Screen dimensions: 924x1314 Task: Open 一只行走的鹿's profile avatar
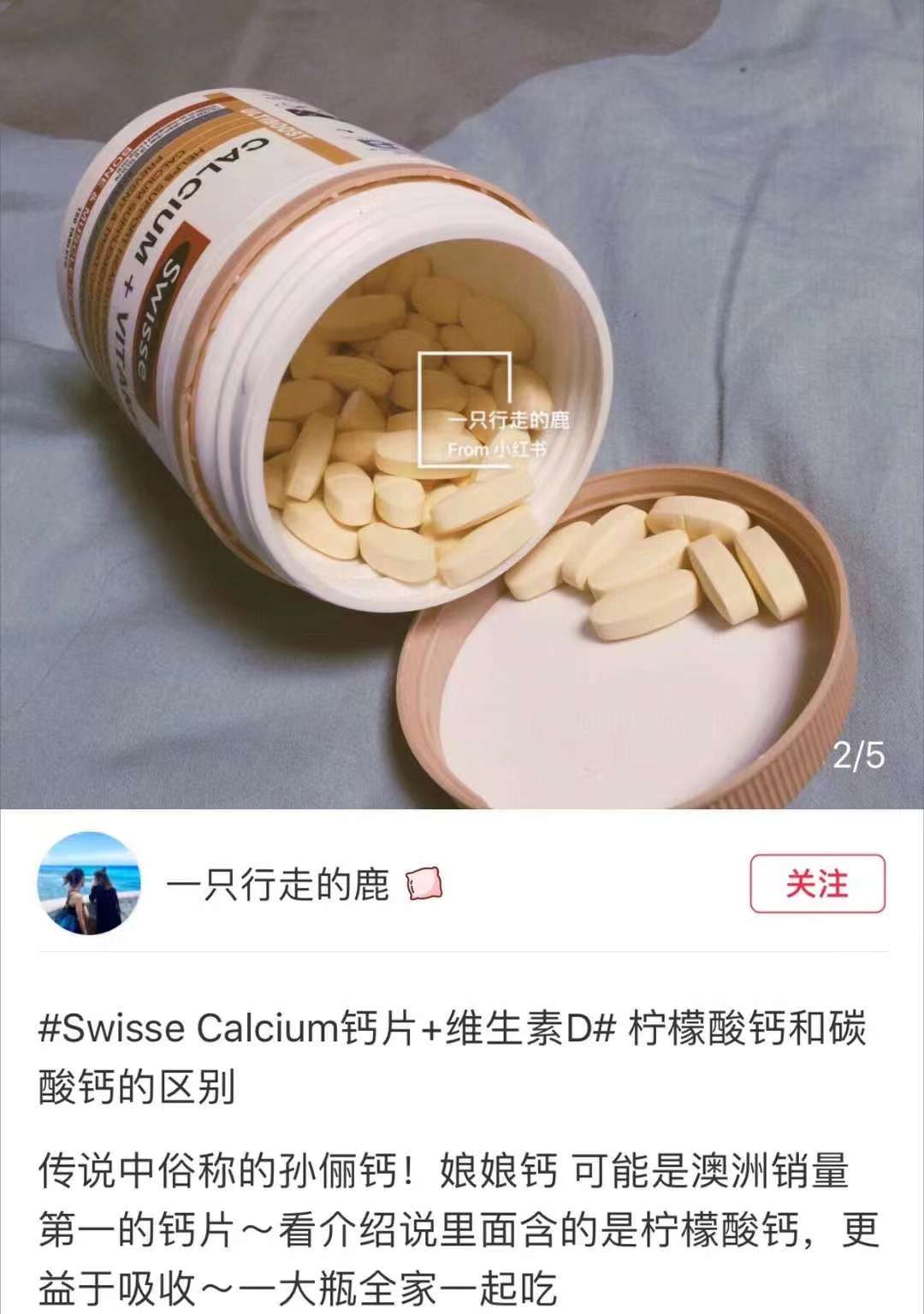click(89, 884)
